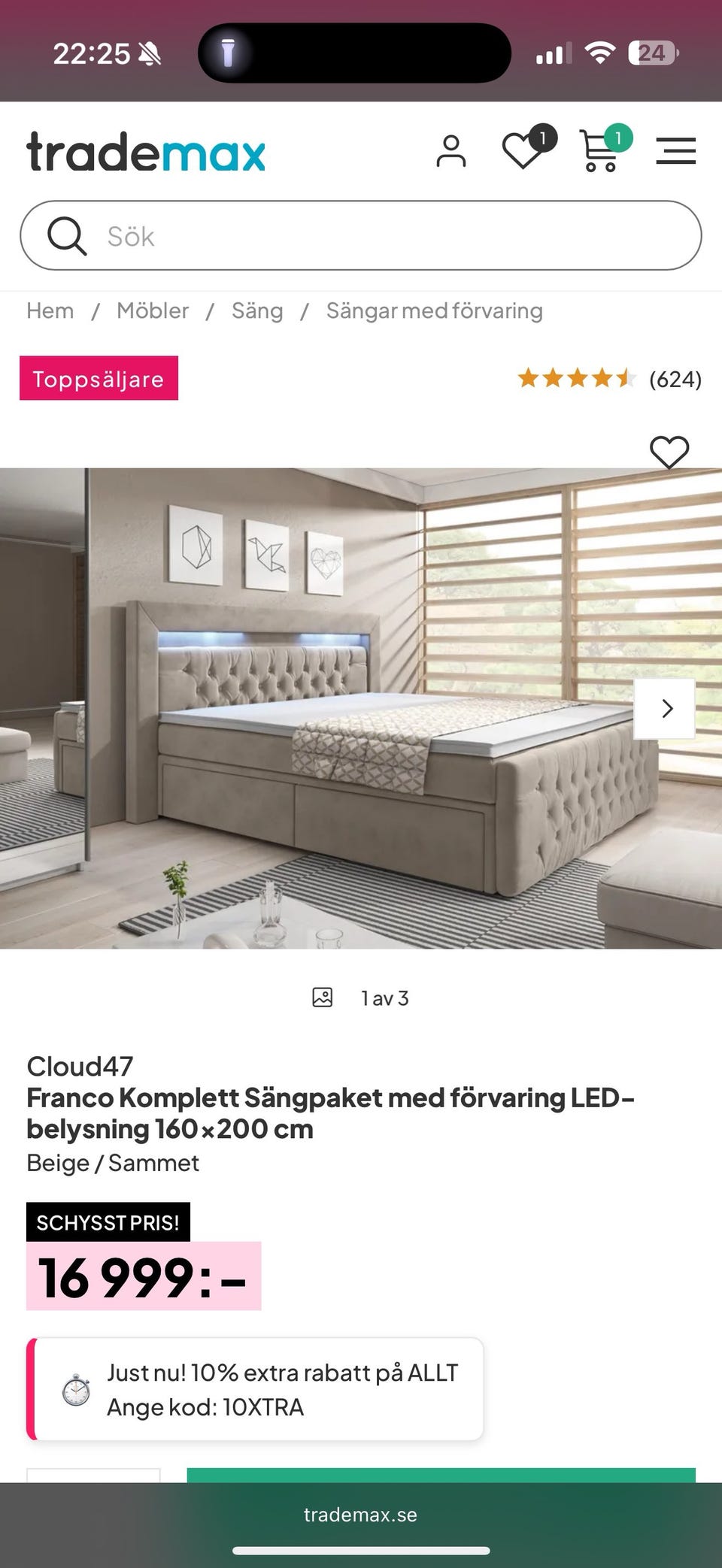Advance to next product image with the arrow
The width and height of the screenshot is (722, 1568).
pyautogui.click(x=666, y=707)
